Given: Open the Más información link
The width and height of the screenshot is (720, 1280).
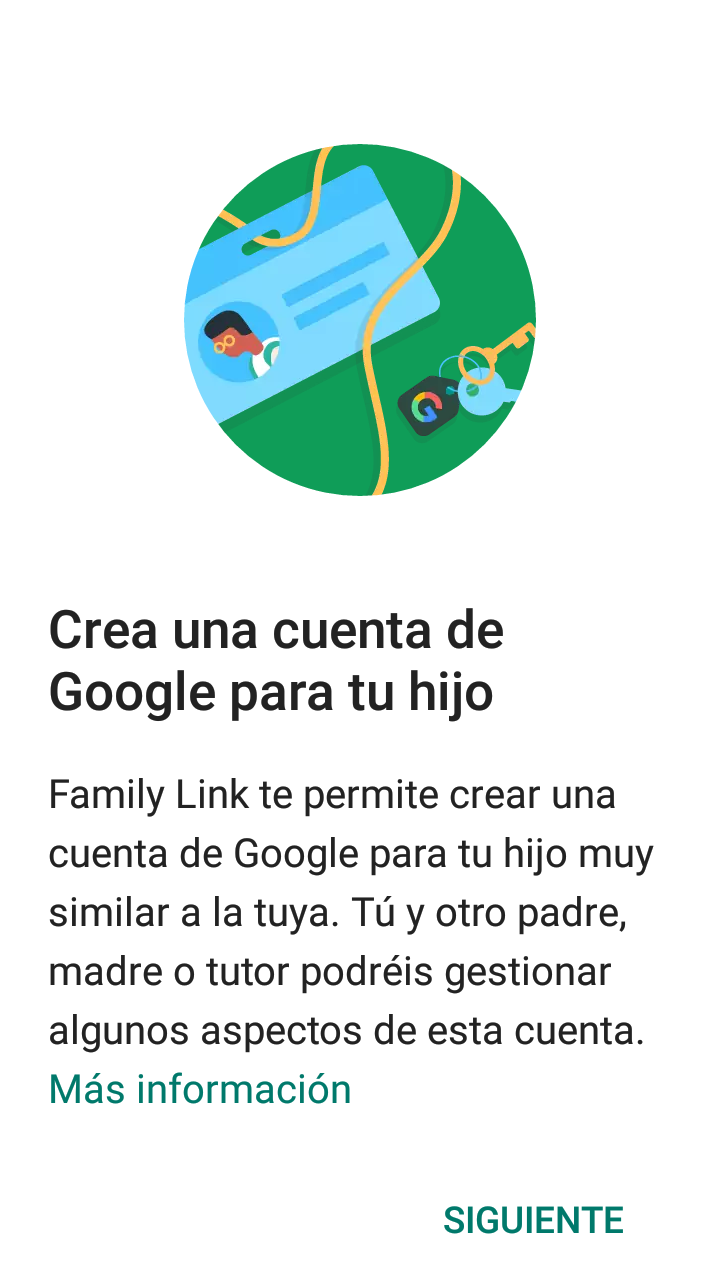Looking at the screenshot, I should pos(200,1089).
